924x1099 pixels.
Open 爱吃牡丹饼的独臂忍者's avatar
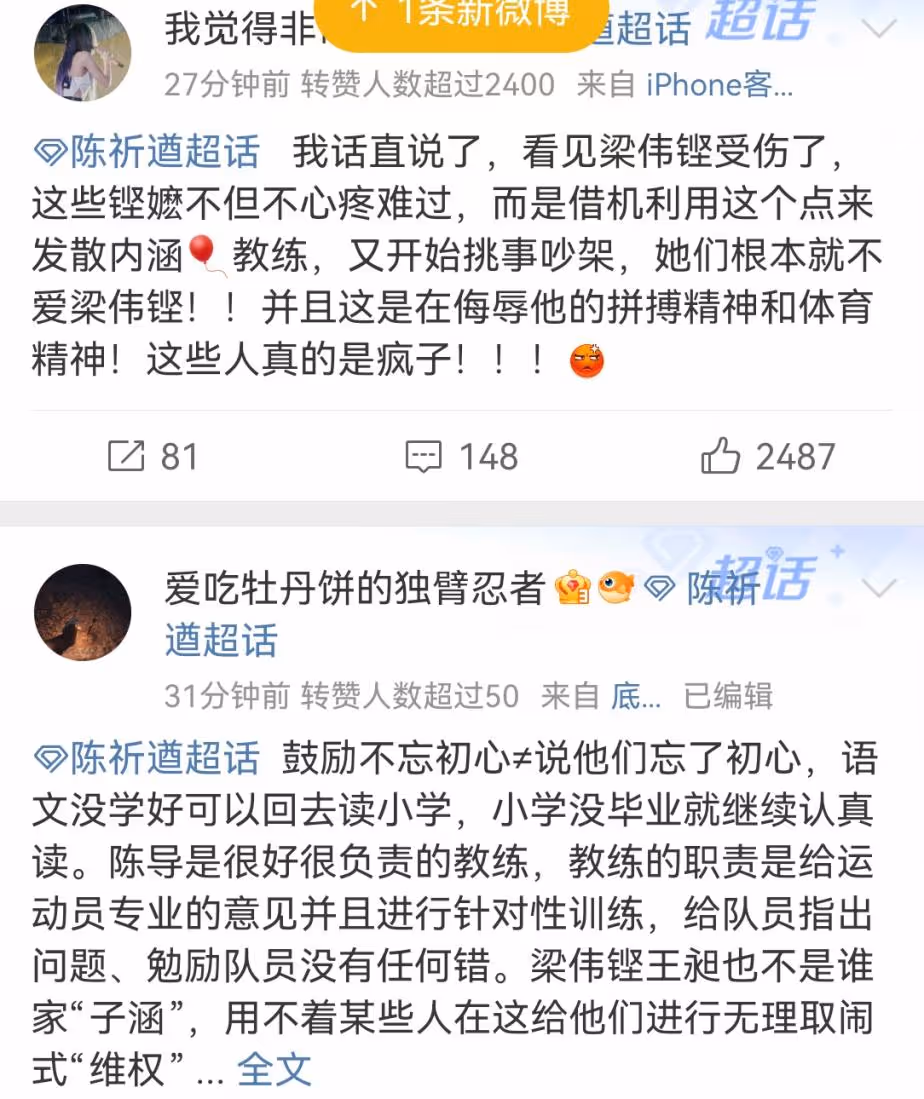82,612
